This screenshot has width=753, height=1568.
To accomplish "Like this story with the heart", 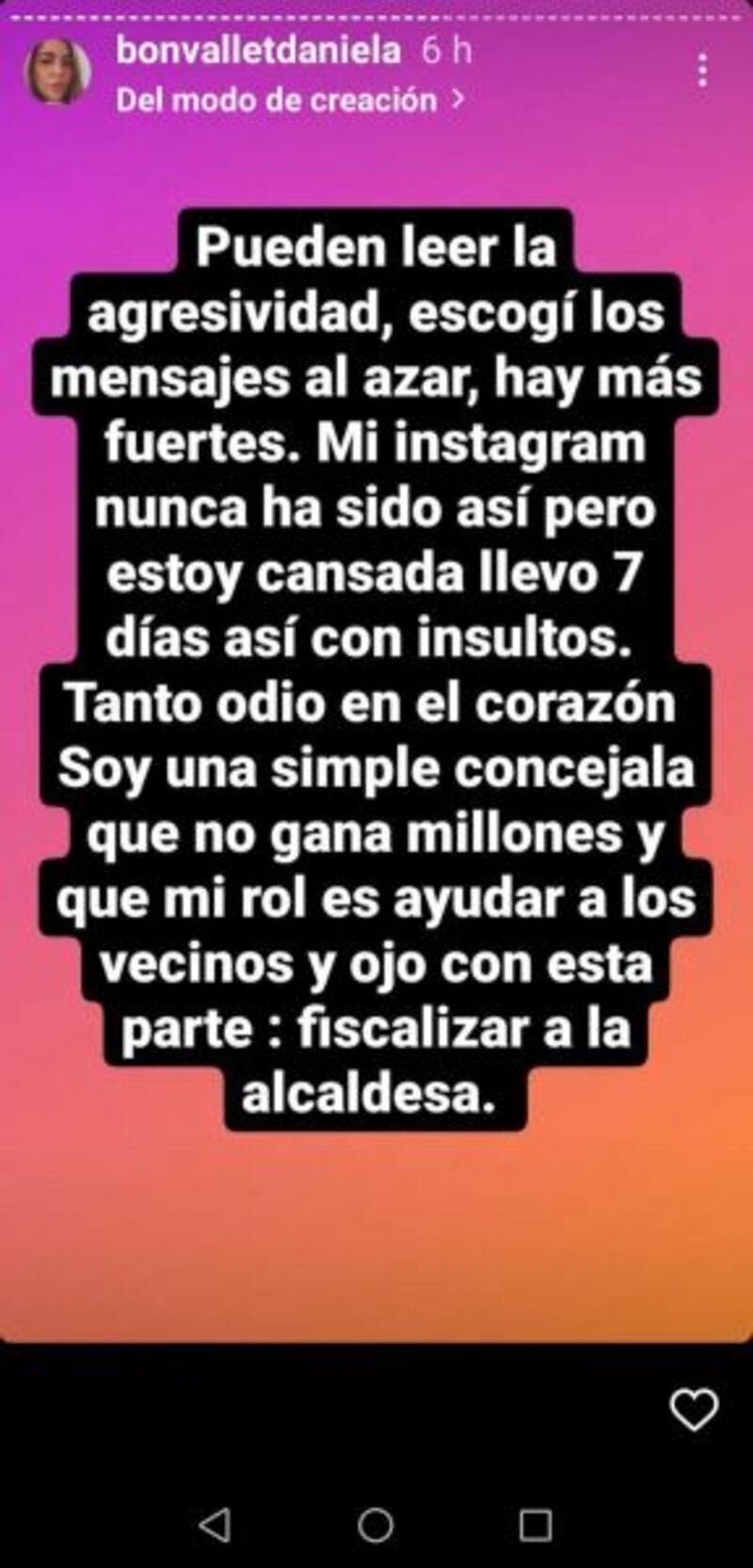I will [693, 1411].
